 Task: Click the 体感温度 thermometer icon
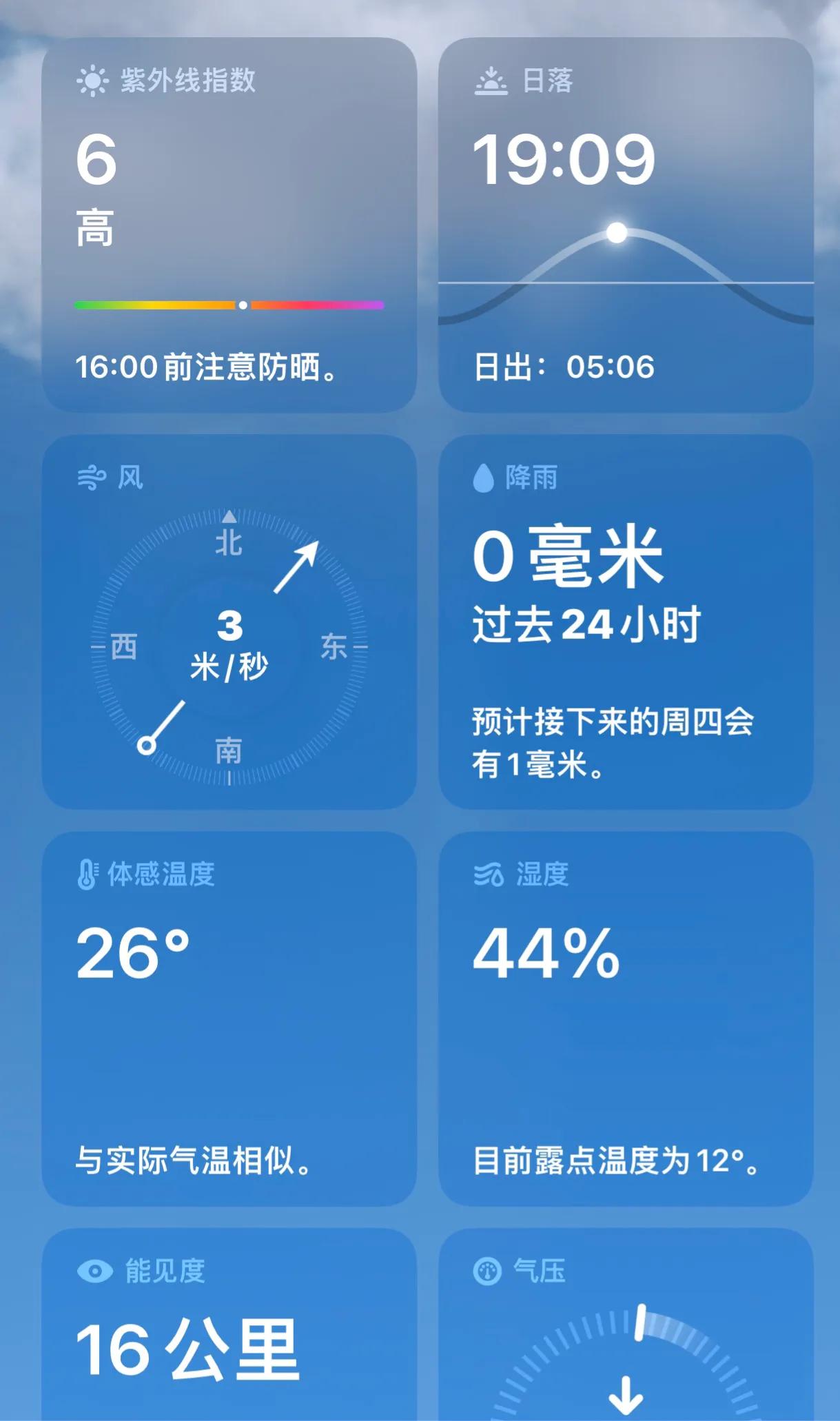[85, 875]
